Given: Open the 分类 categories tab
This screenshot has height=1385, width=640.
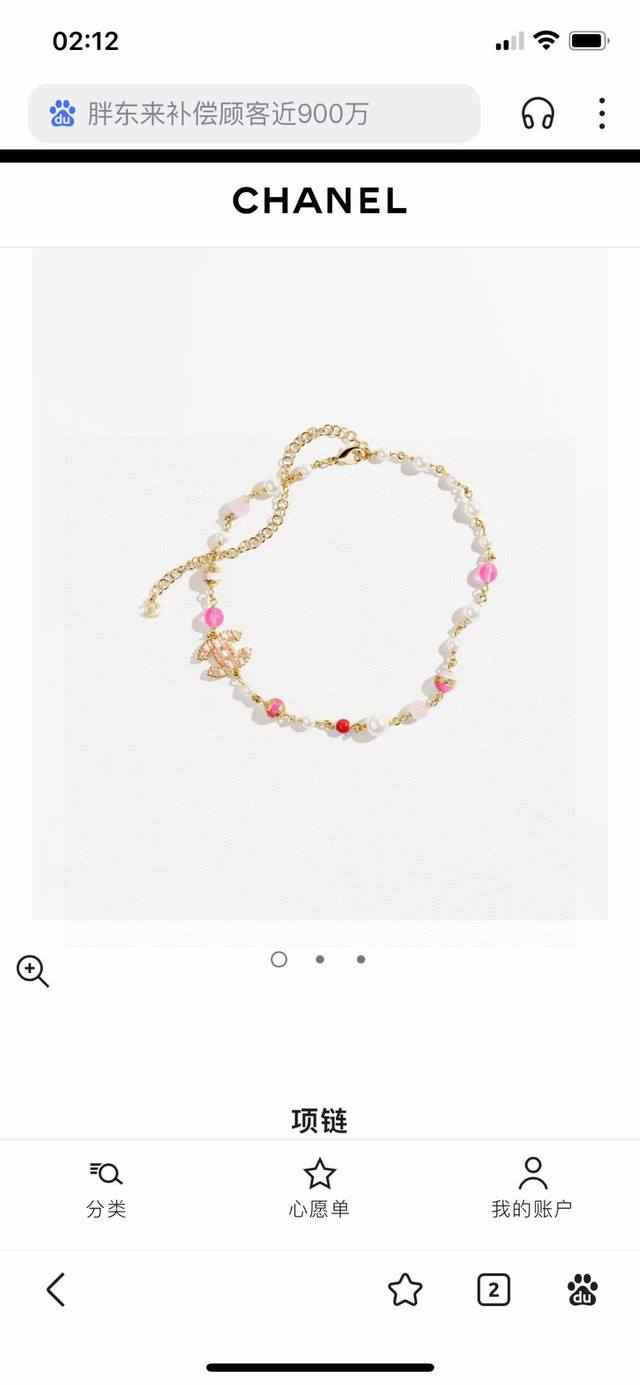Looking at the screenshot, I should click(x=106, y=1190).
